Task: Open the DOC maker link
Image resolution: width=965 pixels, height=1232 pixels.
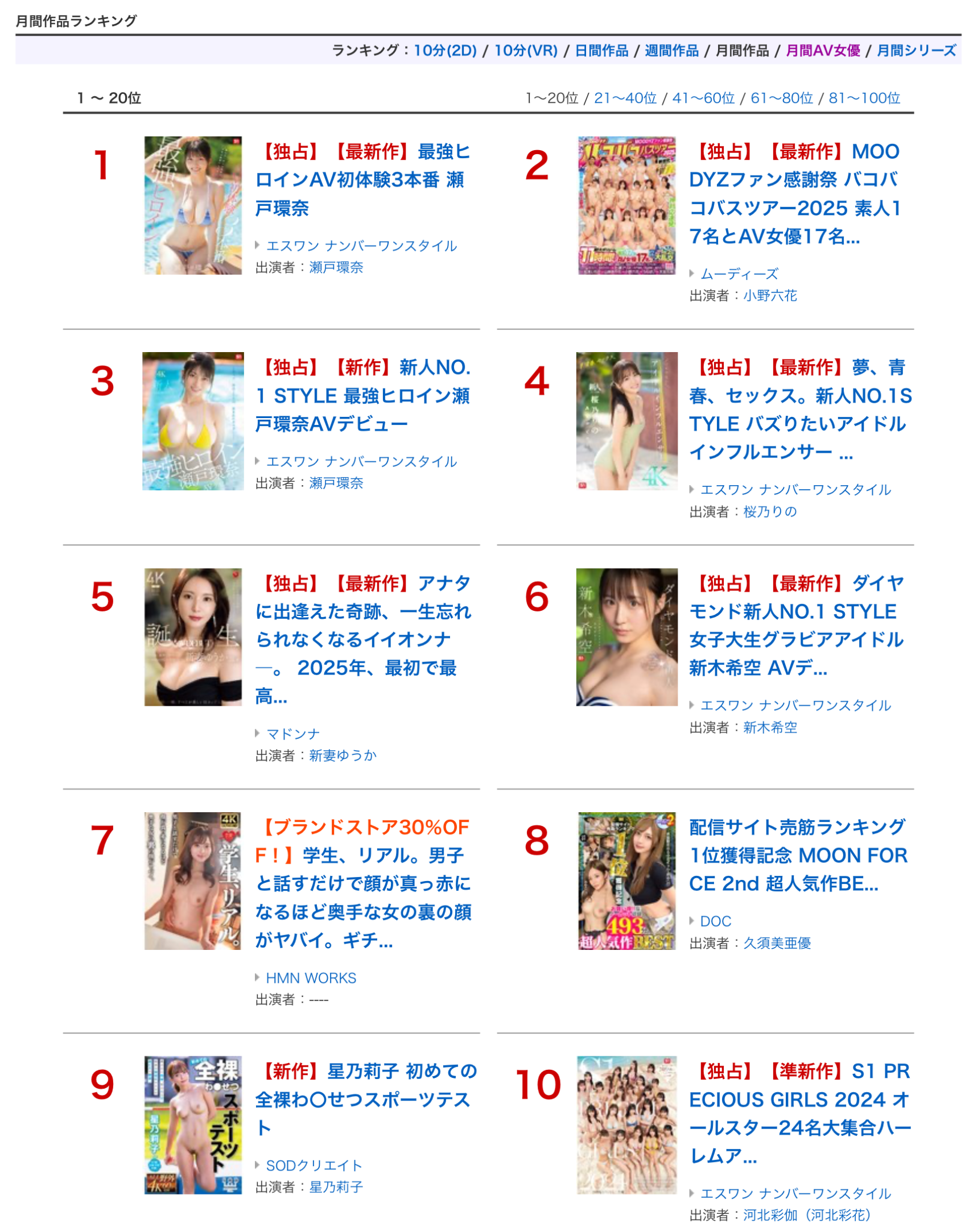Action: pyautogui.click(x=715, y=921)
